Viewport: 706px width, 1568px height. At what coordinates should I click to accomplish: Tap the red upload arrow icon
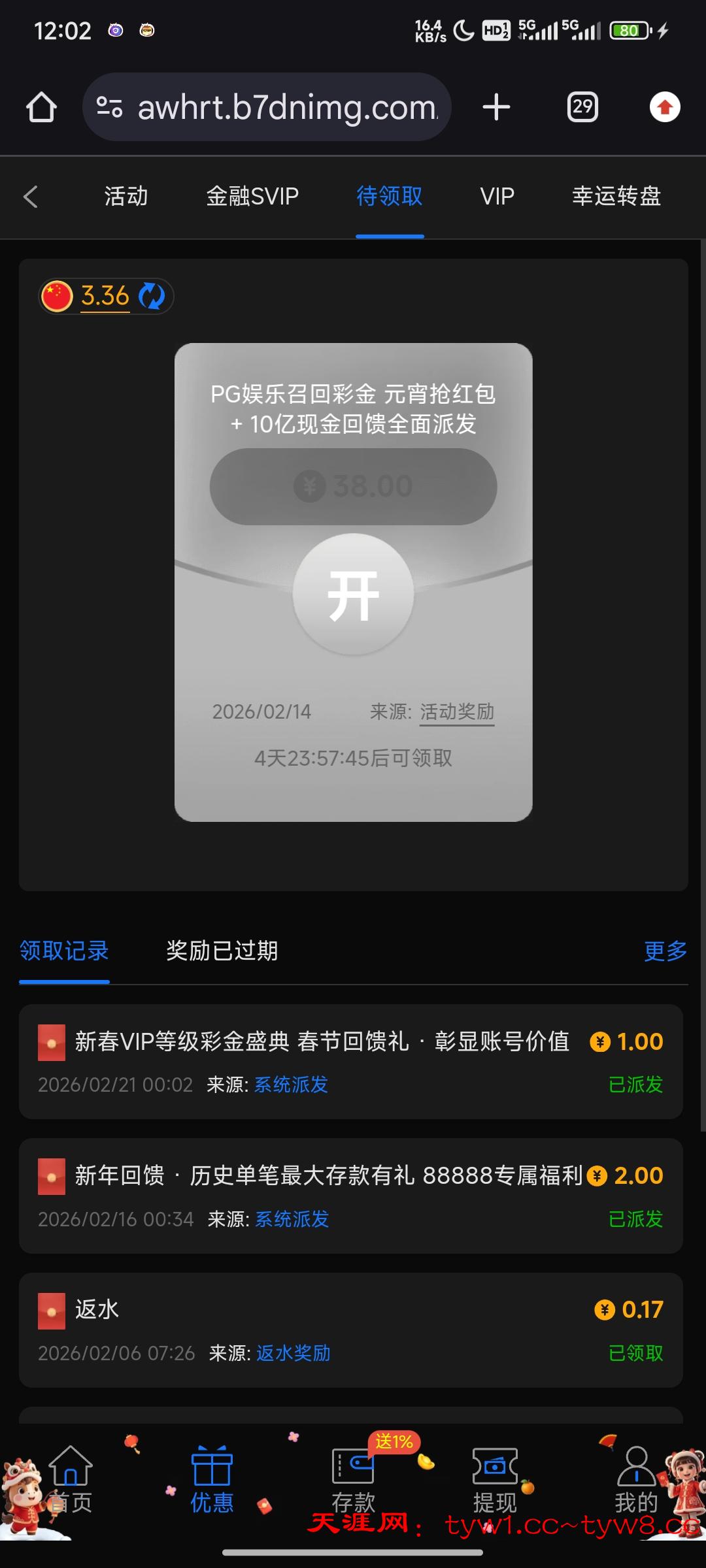pyautogui.click(x=665, y=107)
